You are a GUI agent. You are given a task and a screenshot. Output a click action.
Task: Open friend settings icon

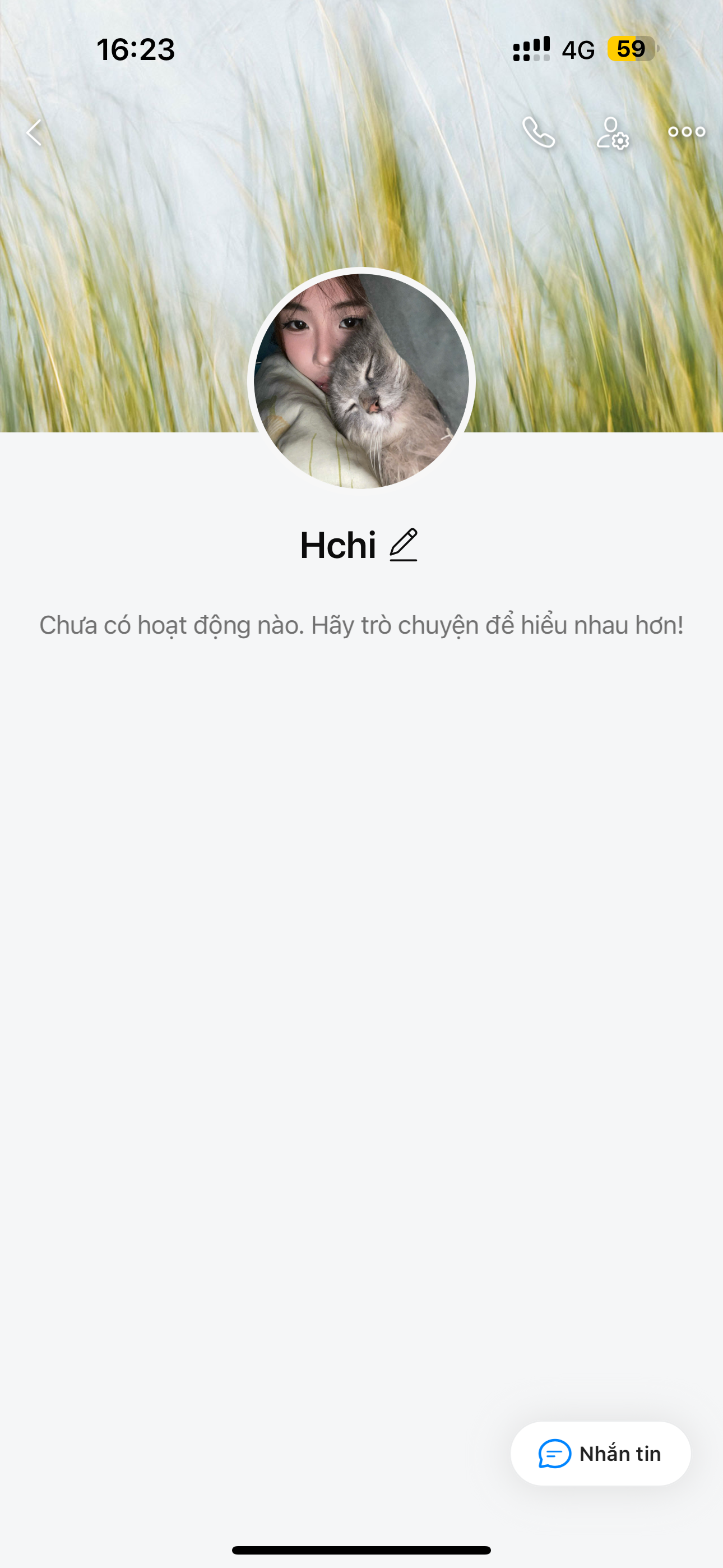point(612,133)
